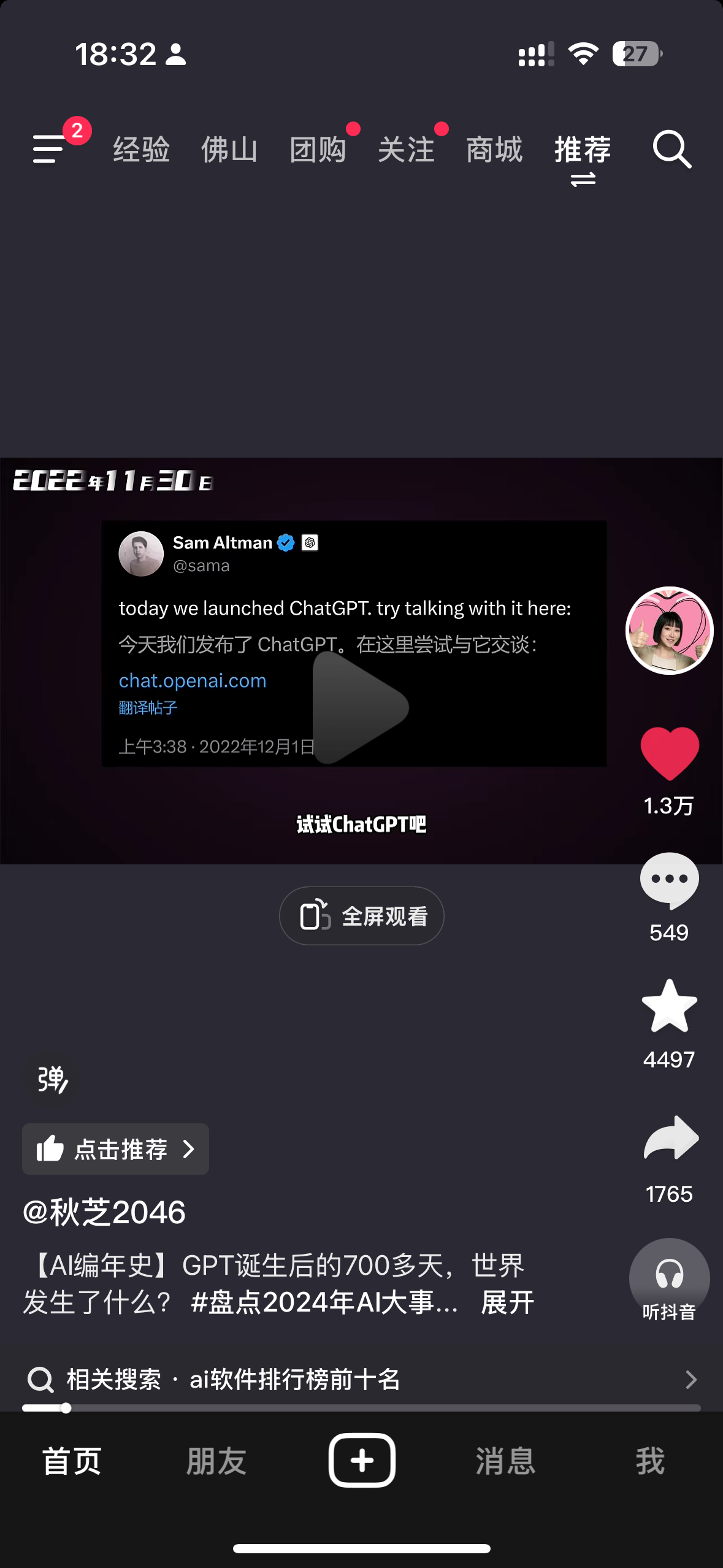Screen dimensions: 723x1568
Task: Open 听抖音 audio mode
Action: (x=669, y=1280)
